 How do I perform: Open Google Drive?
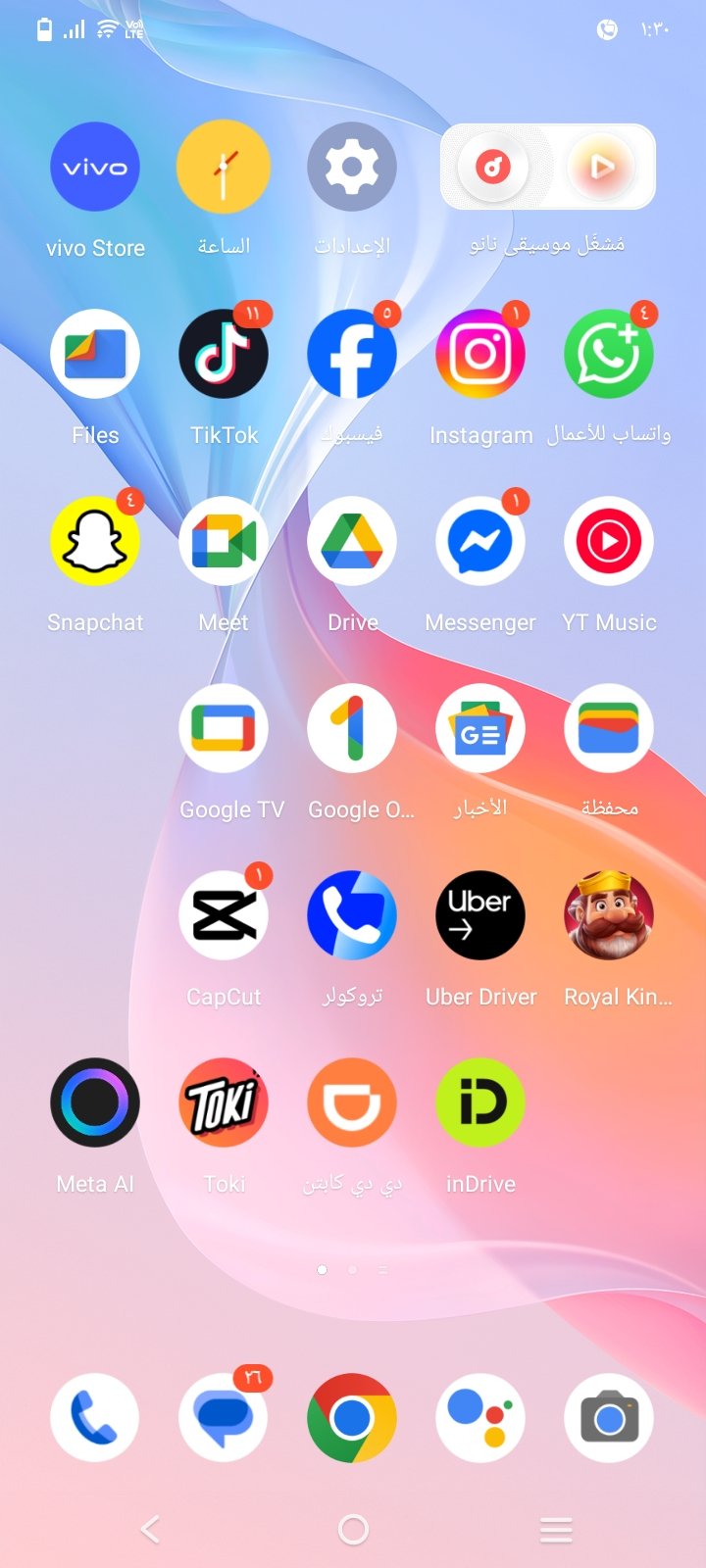[x=352, y=542]
